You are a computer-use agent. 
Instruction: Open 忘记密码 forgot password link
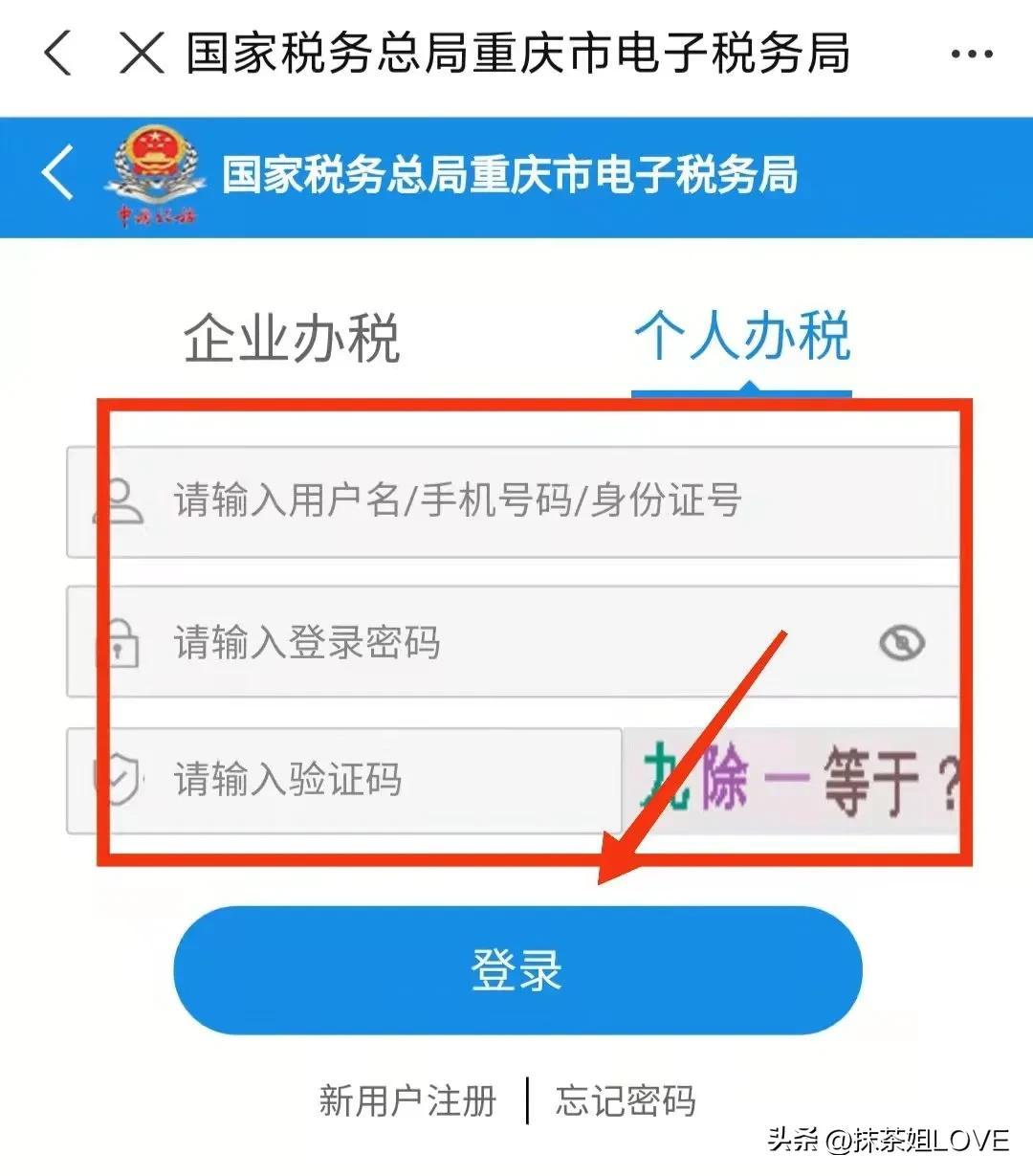tap(626, 1100)
